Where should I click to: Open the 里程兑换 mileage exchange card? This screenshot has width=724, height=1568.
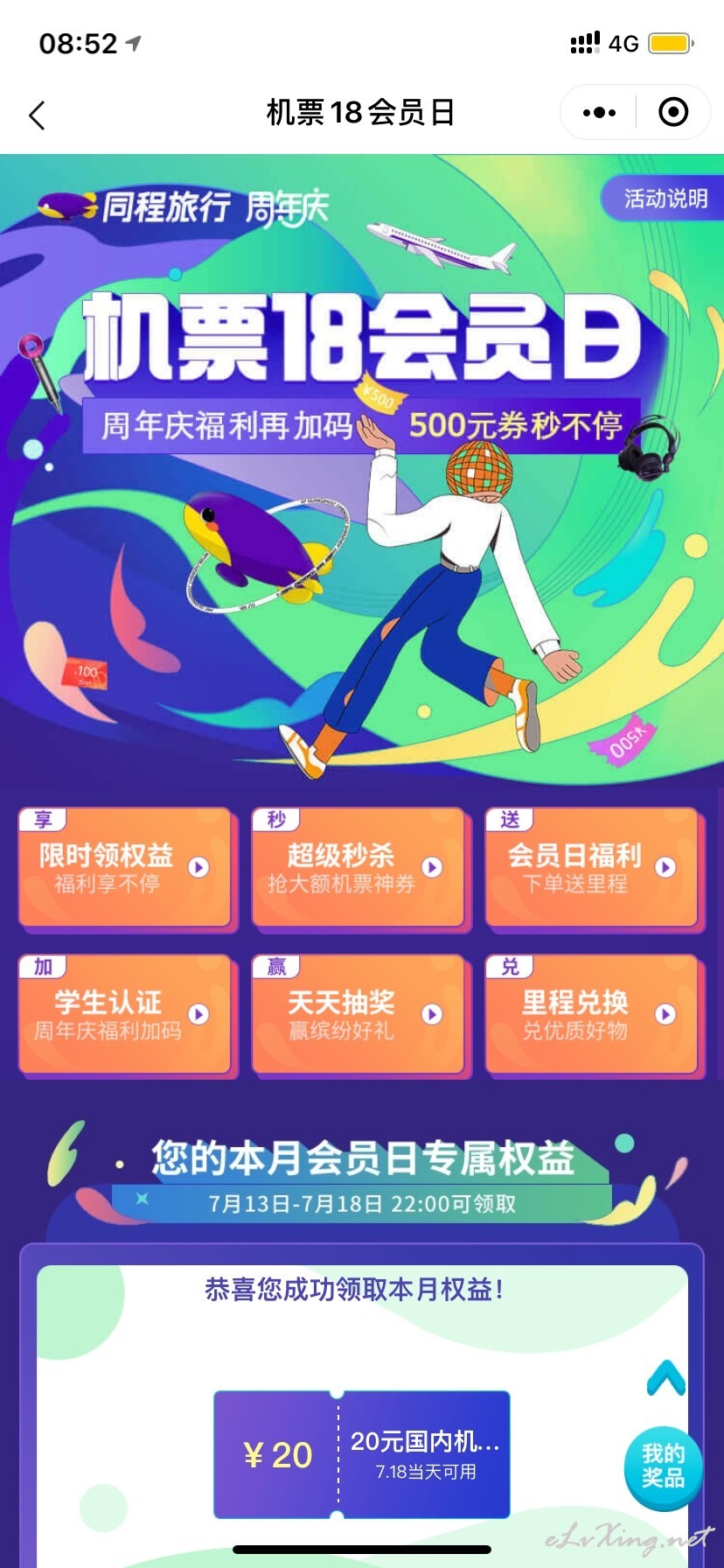pos(591,1014)
